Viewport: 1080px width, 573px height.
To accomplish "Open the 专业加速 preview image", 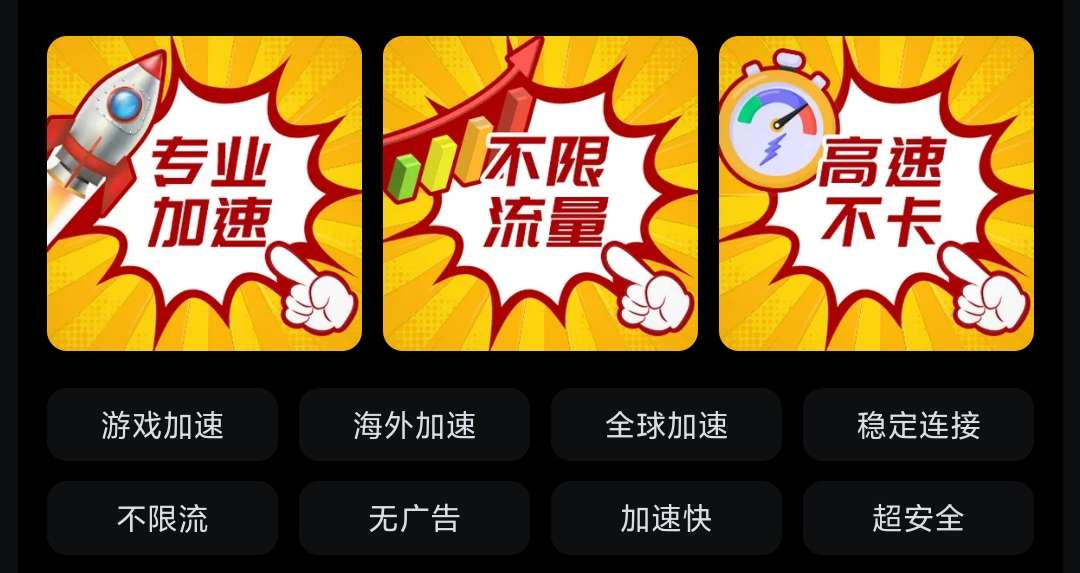I will [x=204, y=193].
